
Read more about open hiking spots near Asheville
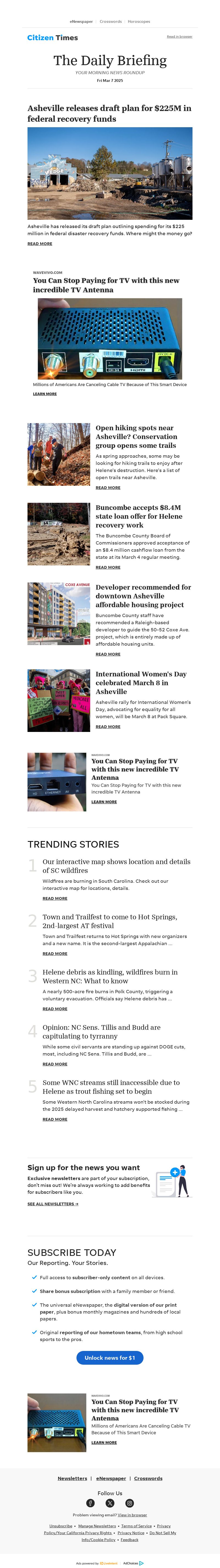click(x=108, y=488)
